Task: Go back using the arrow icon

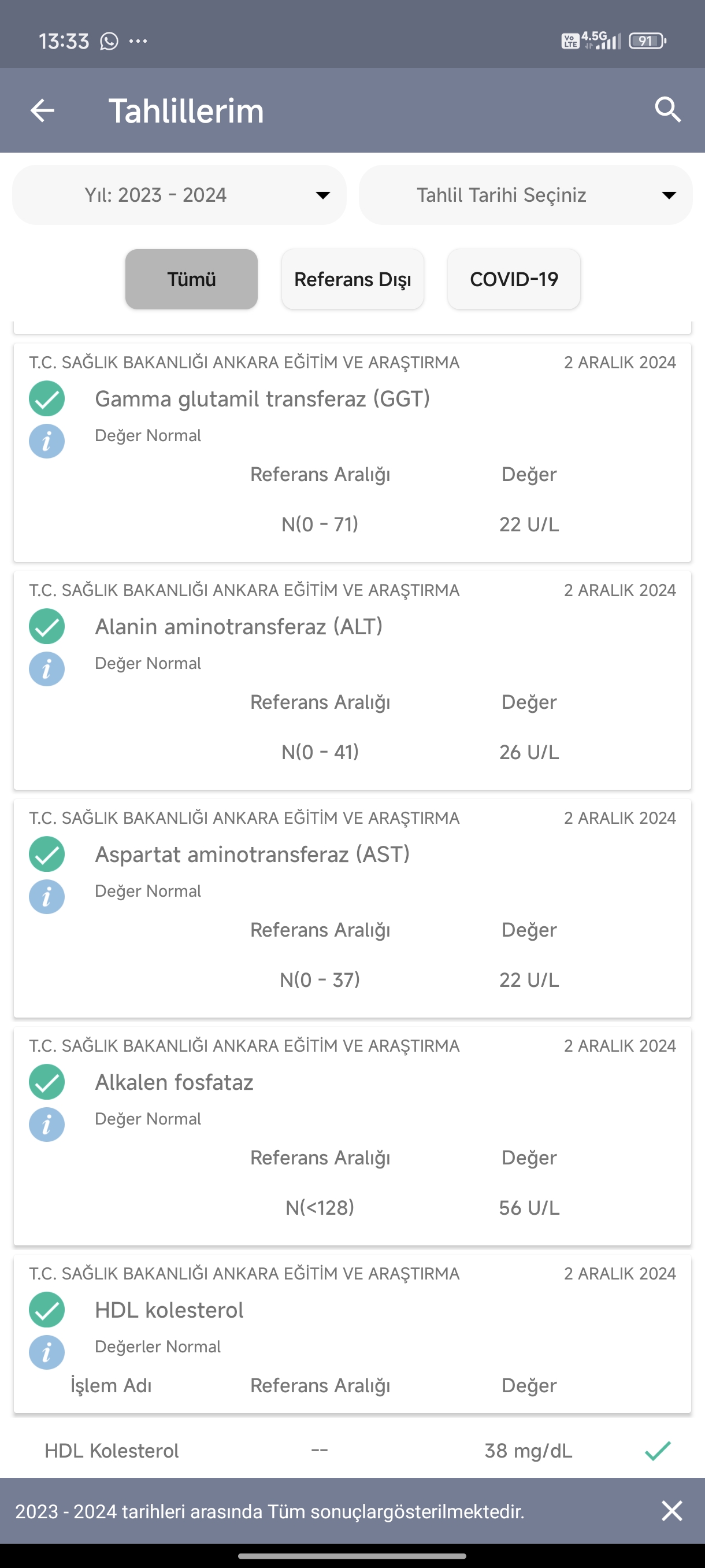Action: (42, 110)
